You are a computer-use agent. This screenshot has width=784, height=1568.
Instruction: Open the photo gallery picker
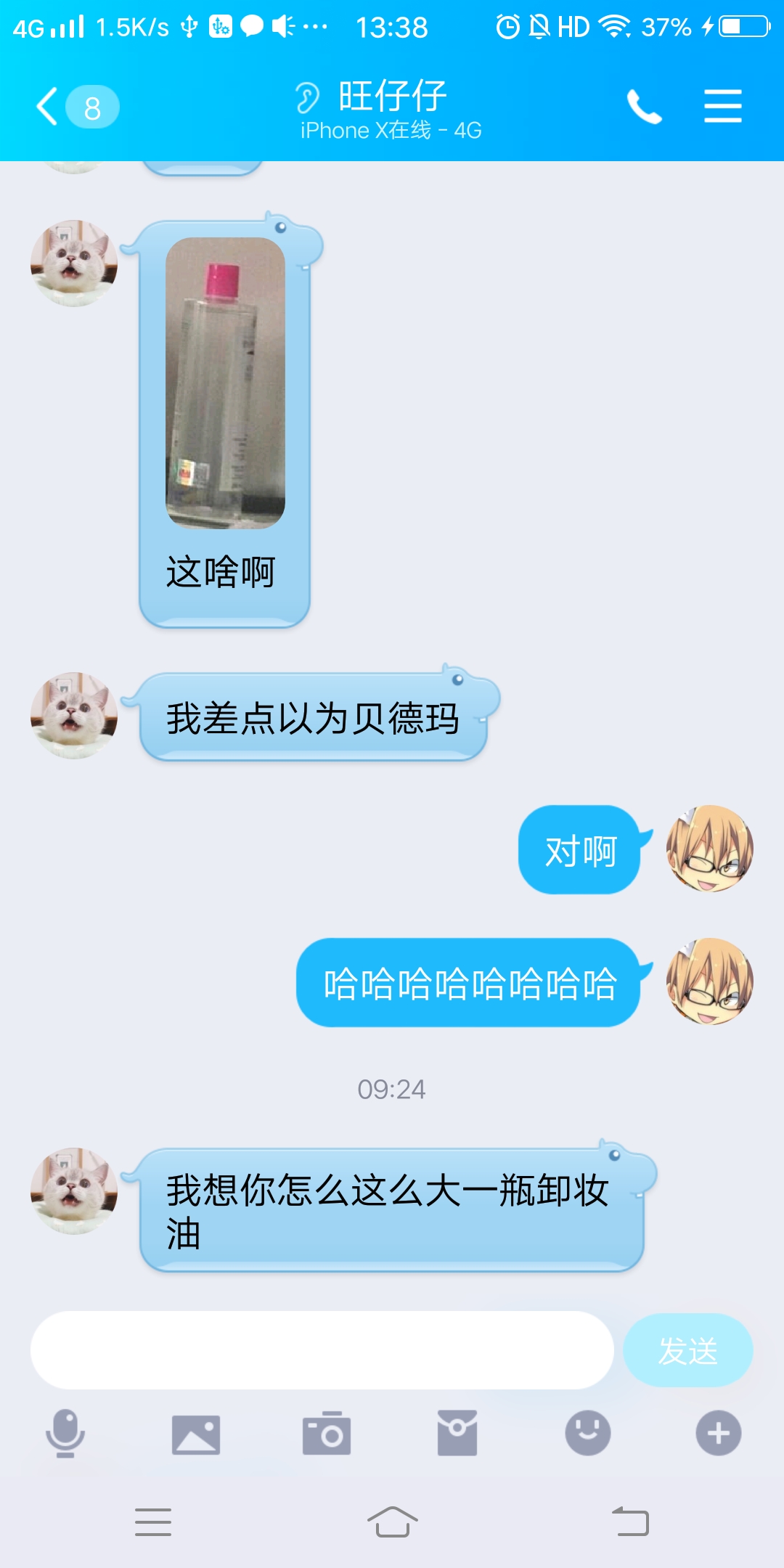pos(196,1434)
